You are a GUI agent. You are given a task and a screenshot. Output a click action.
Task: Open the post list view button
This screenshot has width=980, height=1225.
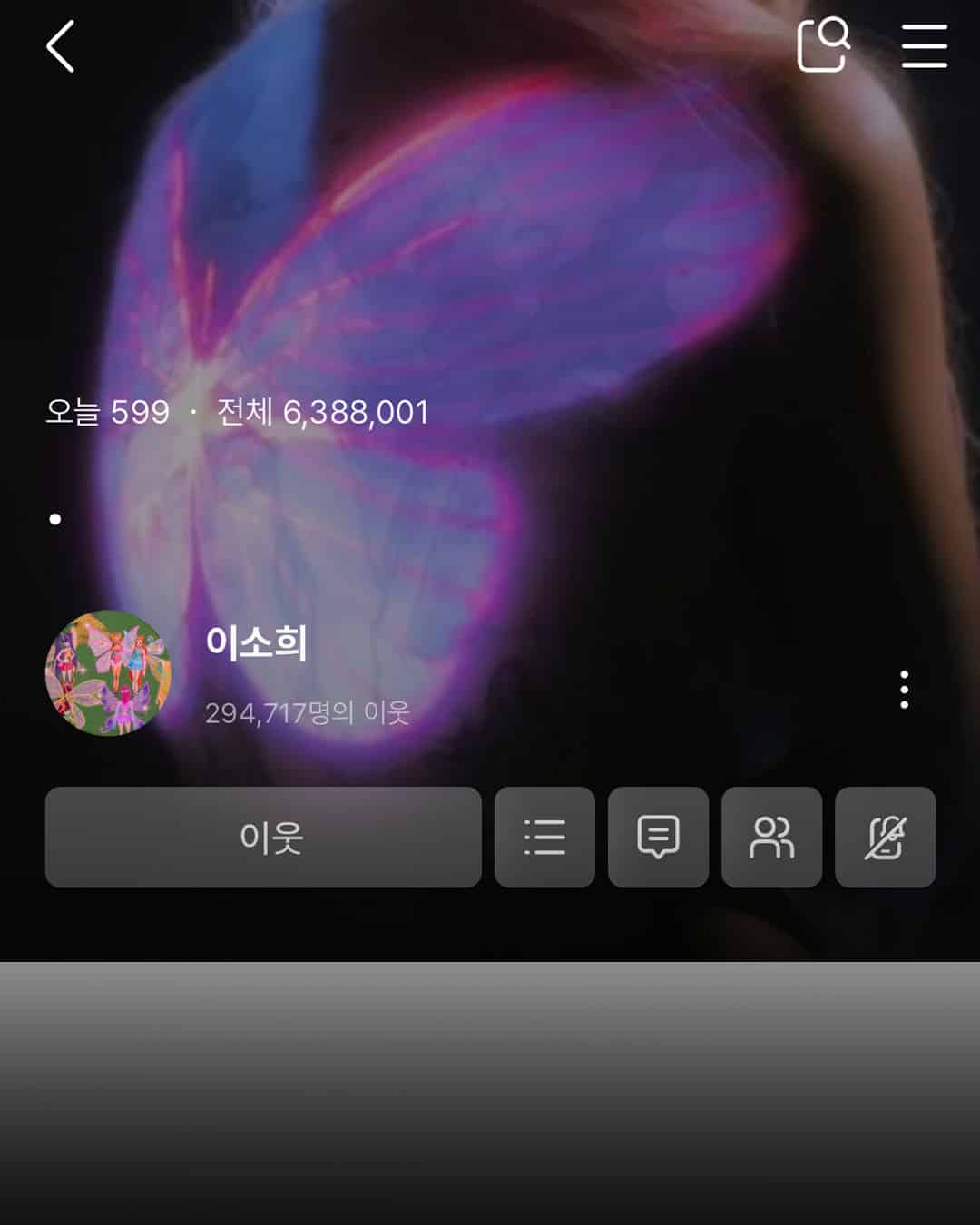544,837
